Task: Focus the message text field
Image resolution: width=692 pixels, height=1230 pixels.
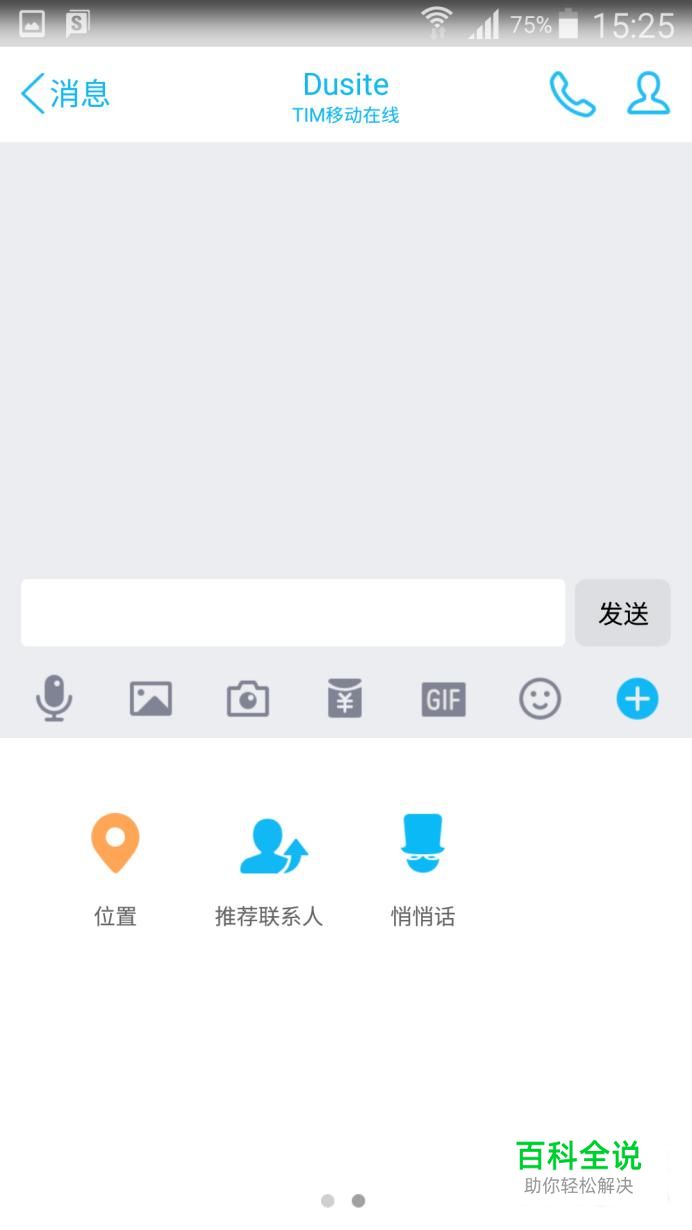Action: pos(293,613)
